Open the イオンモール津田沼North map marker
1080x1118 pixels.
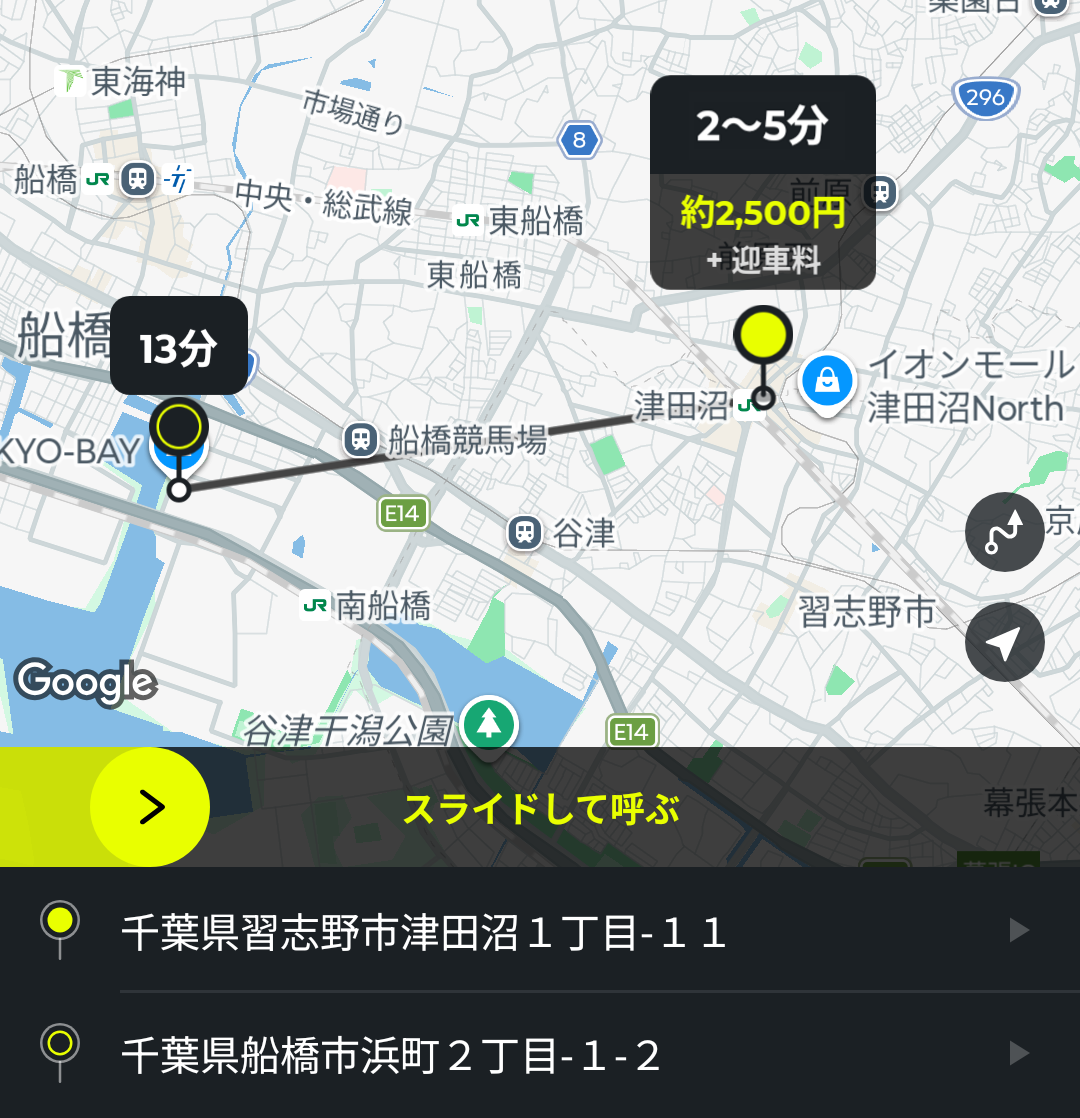pyautogui.click(x=828, y=380)
